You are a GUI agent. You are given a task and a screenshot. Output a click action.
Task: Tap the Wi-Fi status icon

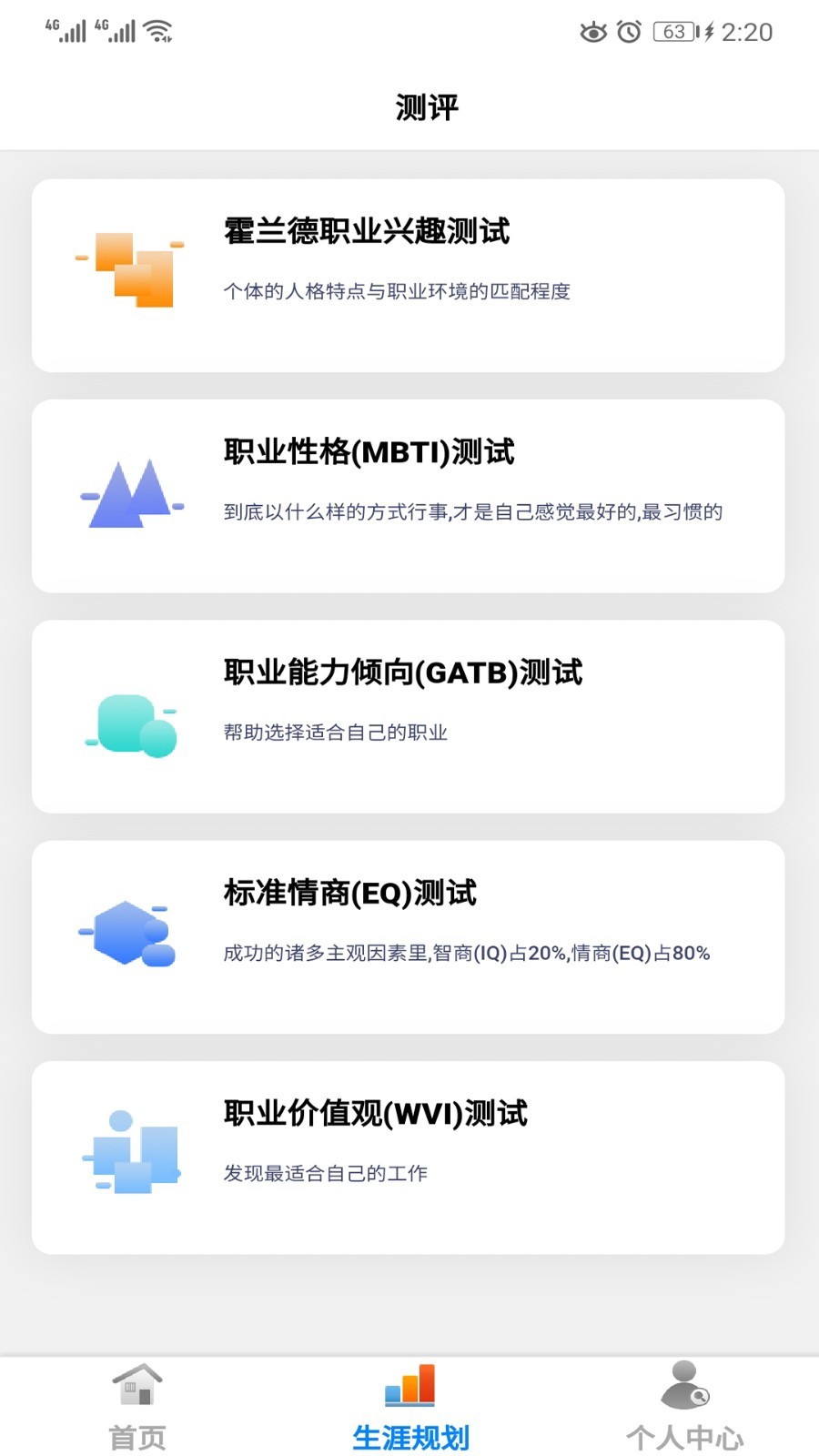coord(157,28)
